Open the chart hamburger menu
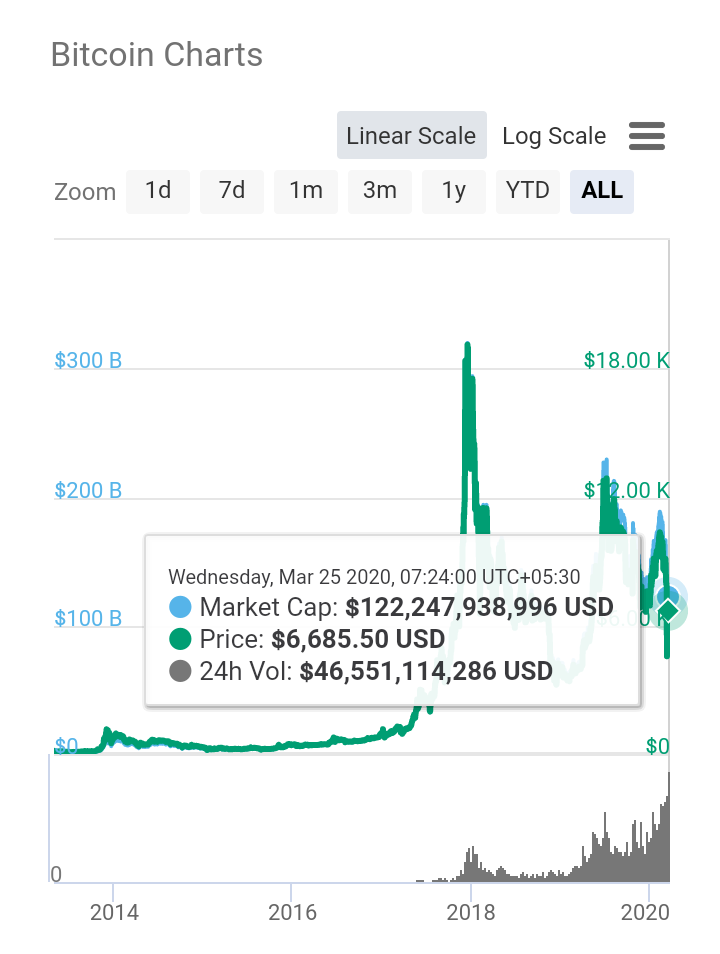The image size is (720, 954). [647, 136]
